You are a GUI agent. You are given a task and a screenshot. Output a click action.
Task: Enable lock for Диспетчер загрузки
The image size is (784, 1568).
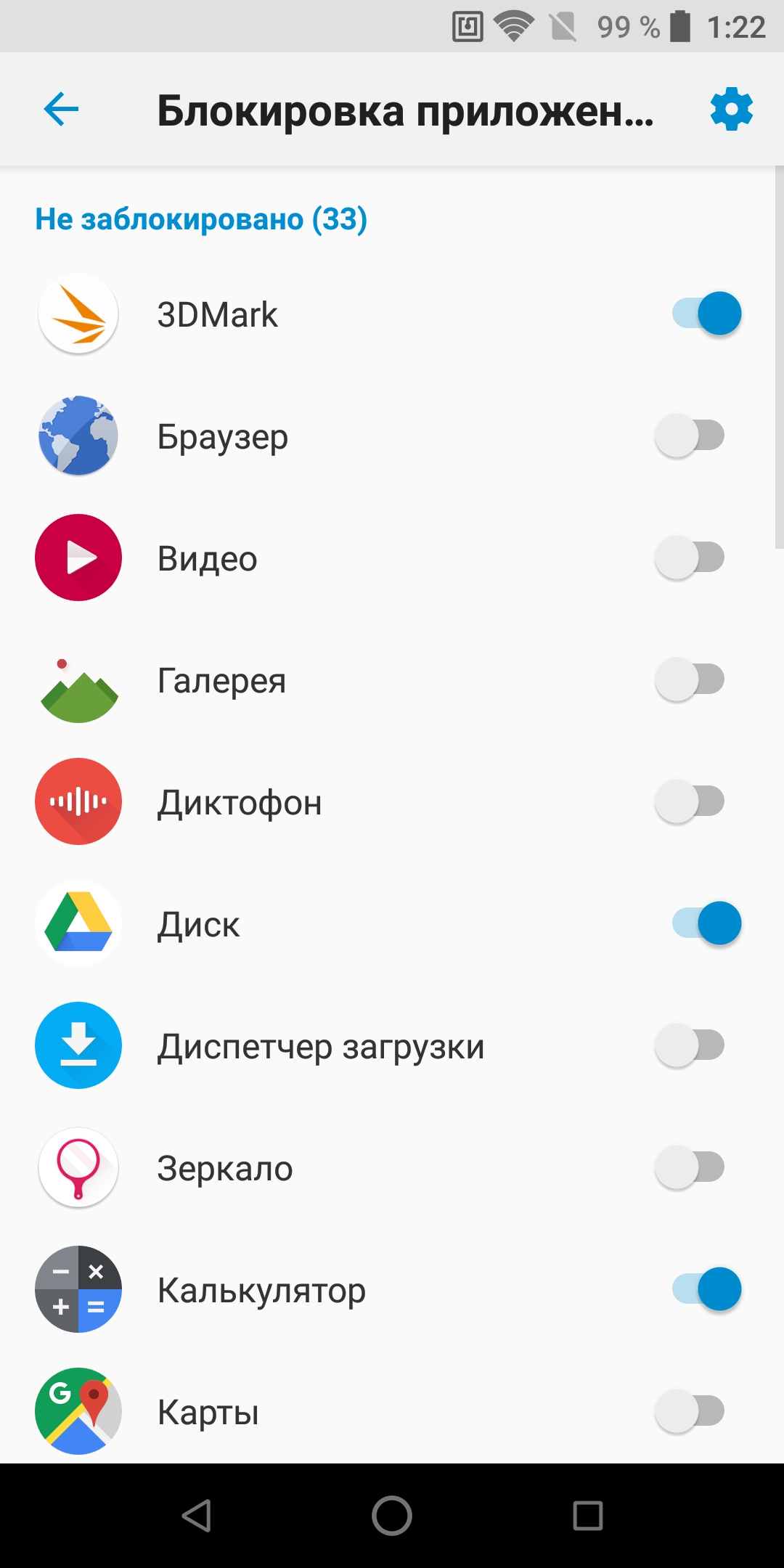point(690,1045)
